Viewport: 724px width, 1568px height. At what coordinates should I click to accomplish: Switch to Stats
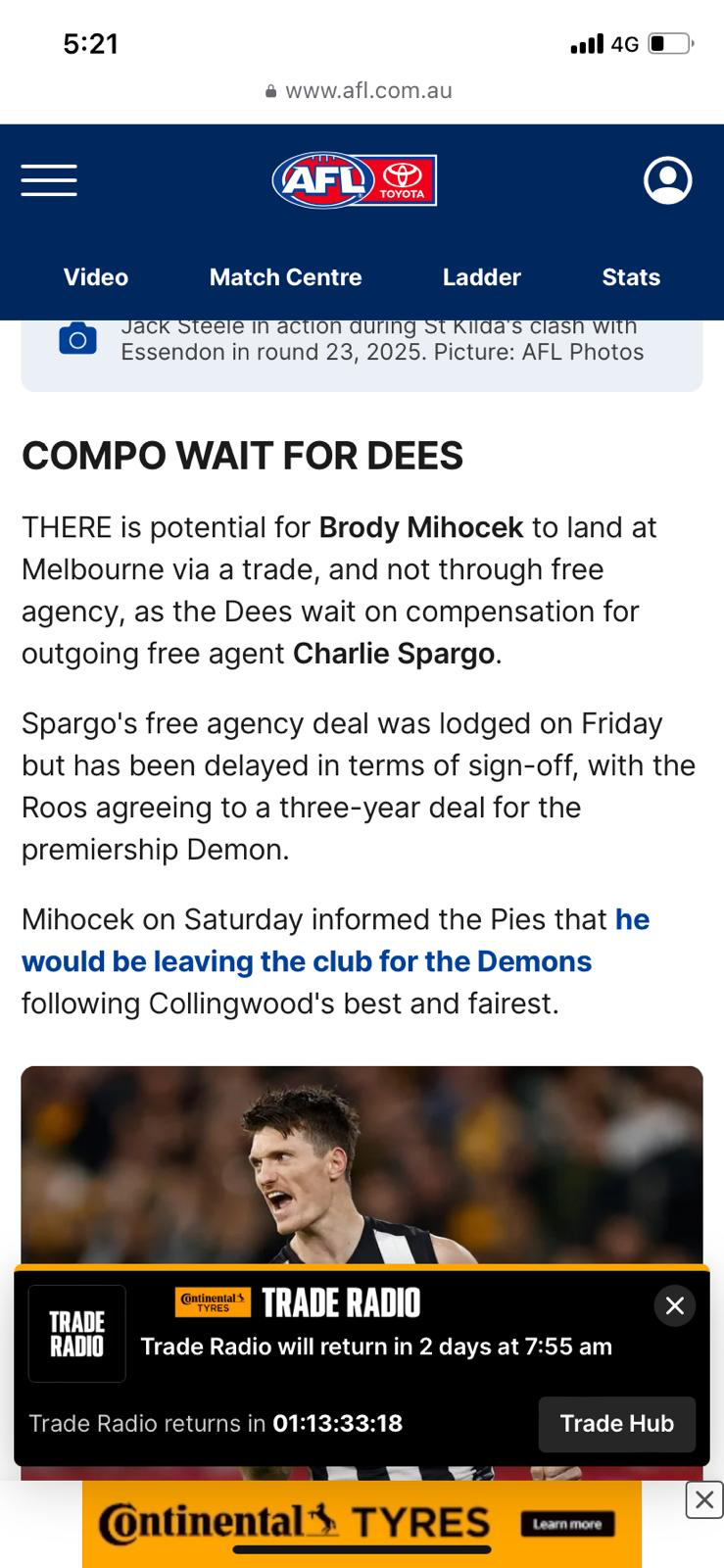631,277
